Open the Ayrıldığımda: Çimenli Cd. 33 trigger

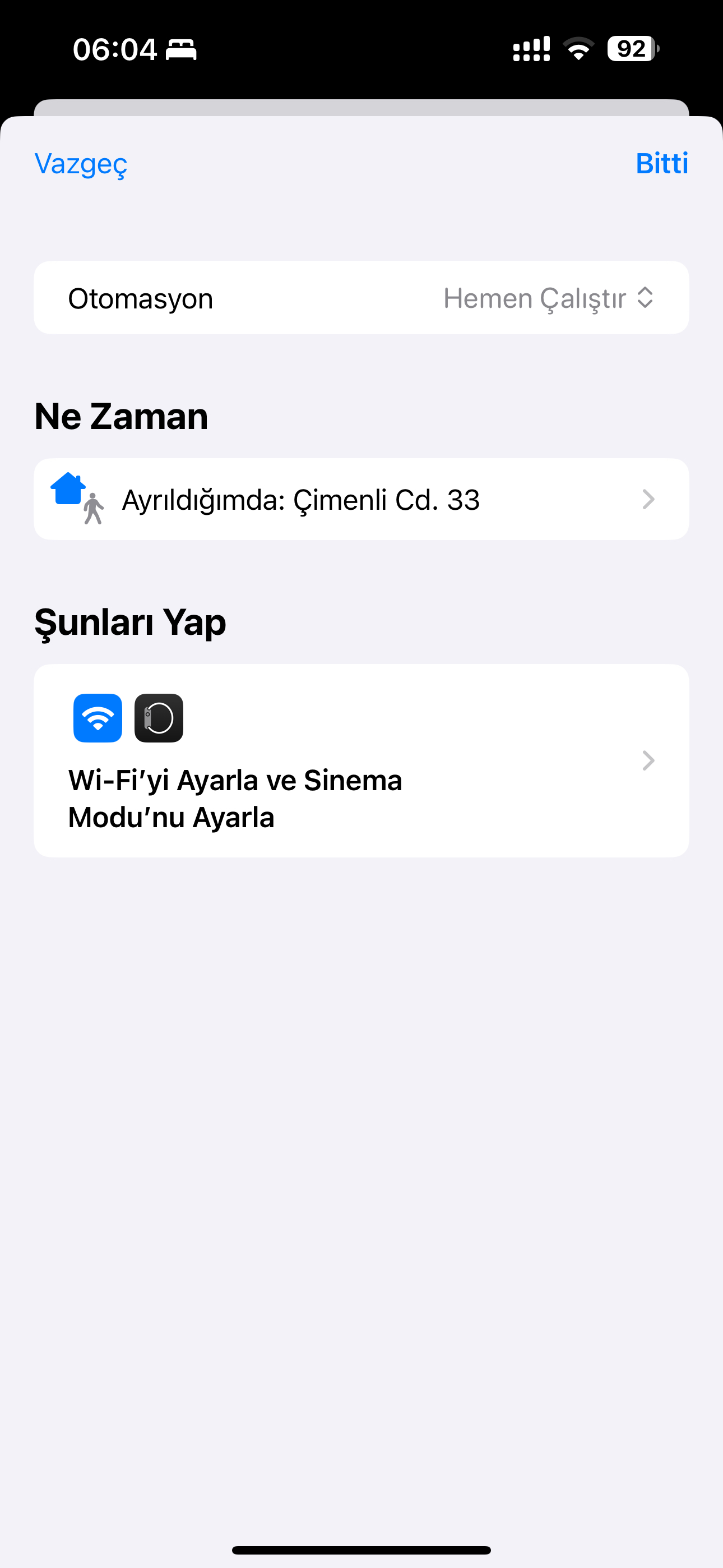[x=361, y=499]
